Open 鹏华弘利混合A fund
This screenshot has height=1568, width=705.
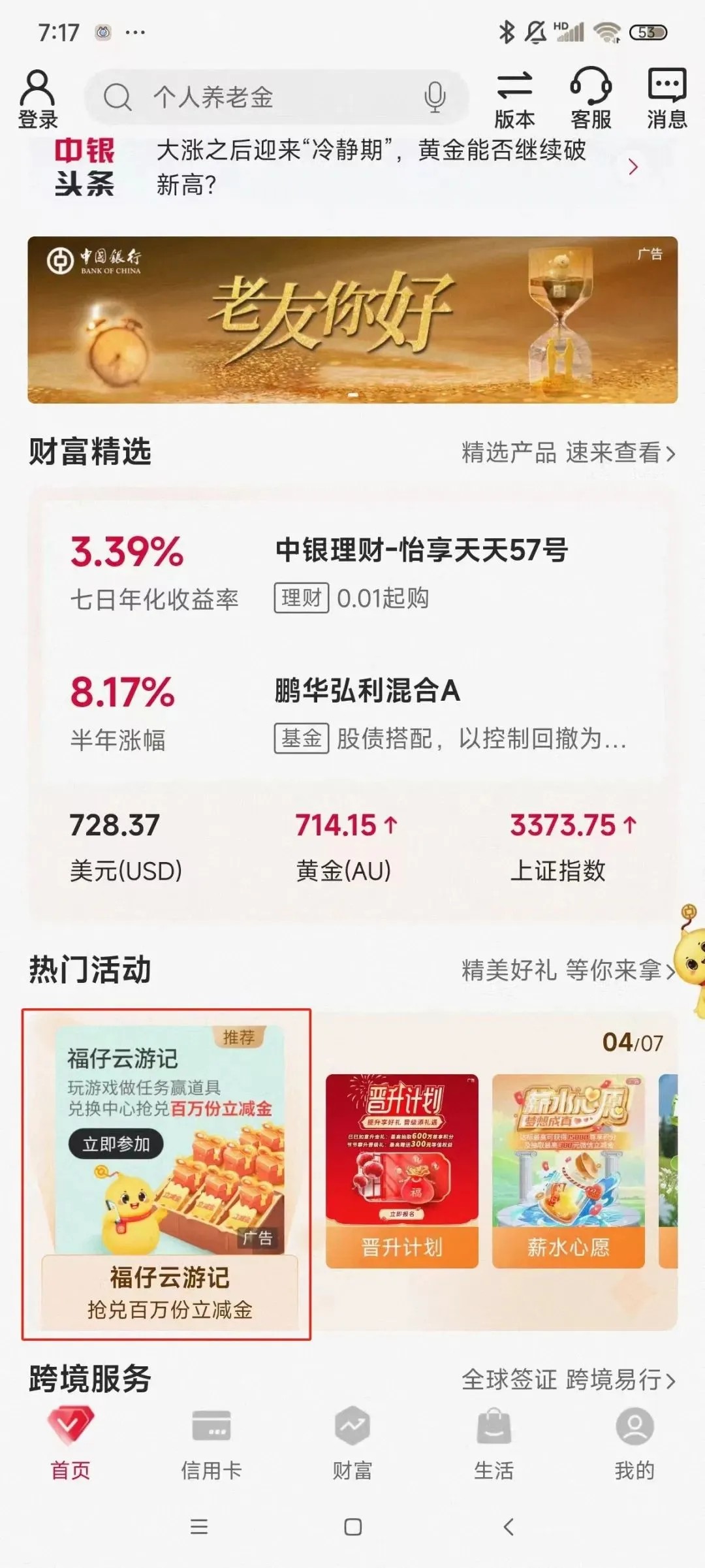367,691
